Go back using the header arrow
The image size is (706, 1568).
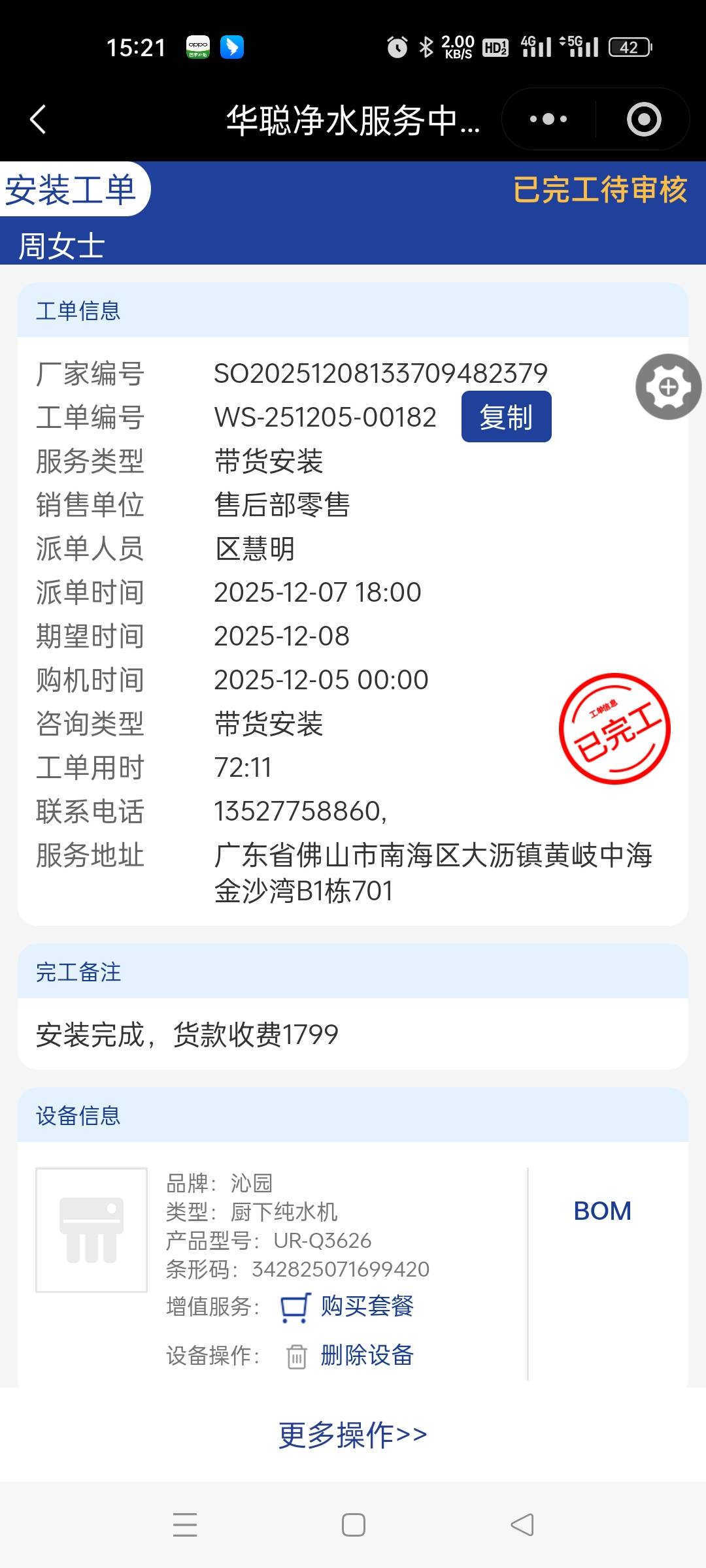pos(38,120)
